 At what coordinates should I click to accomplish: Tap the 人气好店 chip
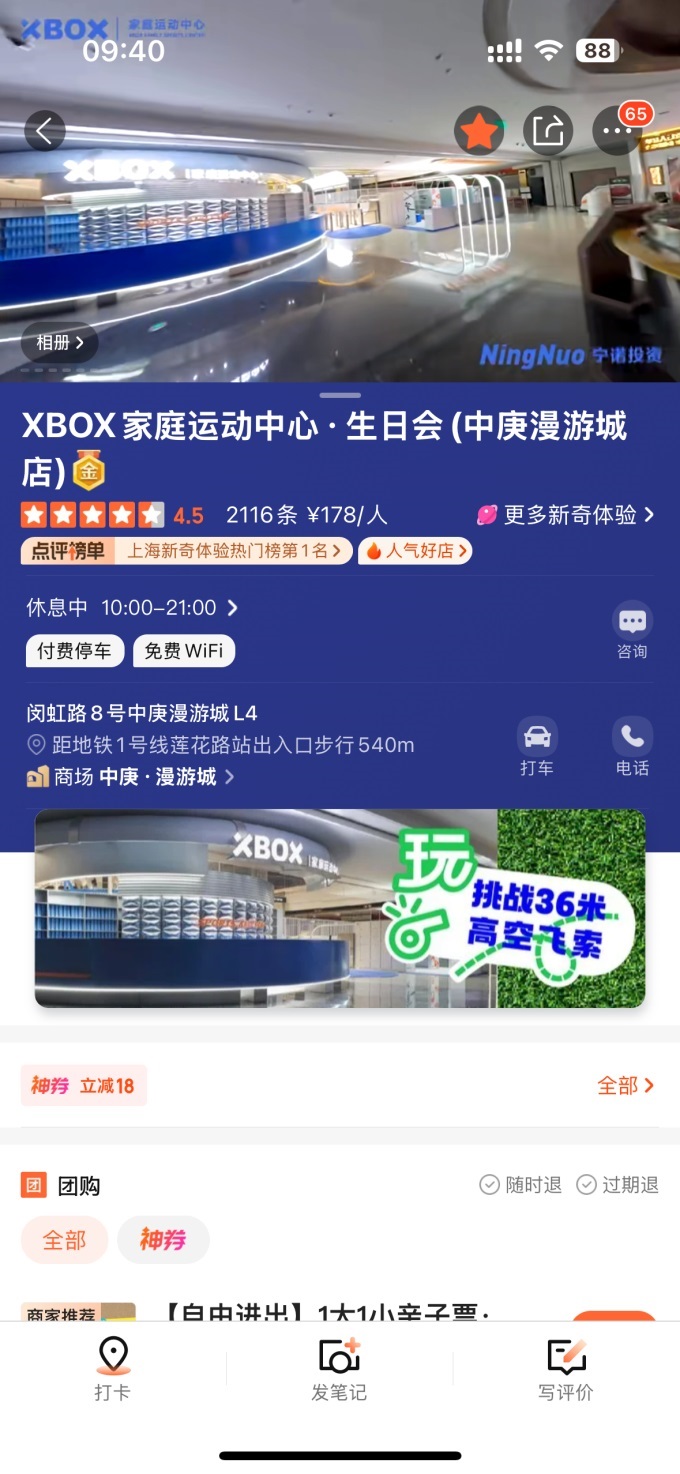coord(415,551)
